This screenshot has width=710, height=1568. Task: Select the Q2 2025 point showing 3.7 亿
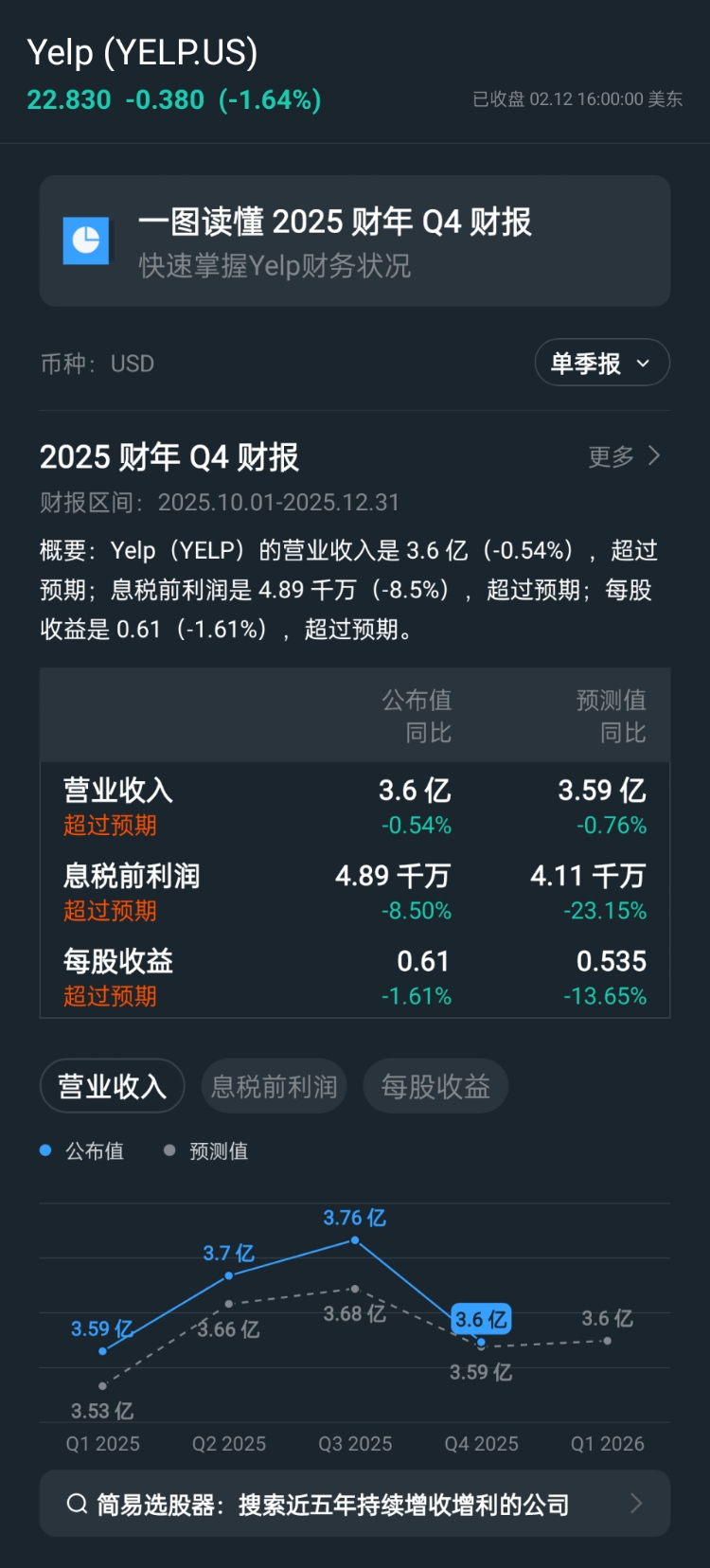click(x=229, y=1275)
